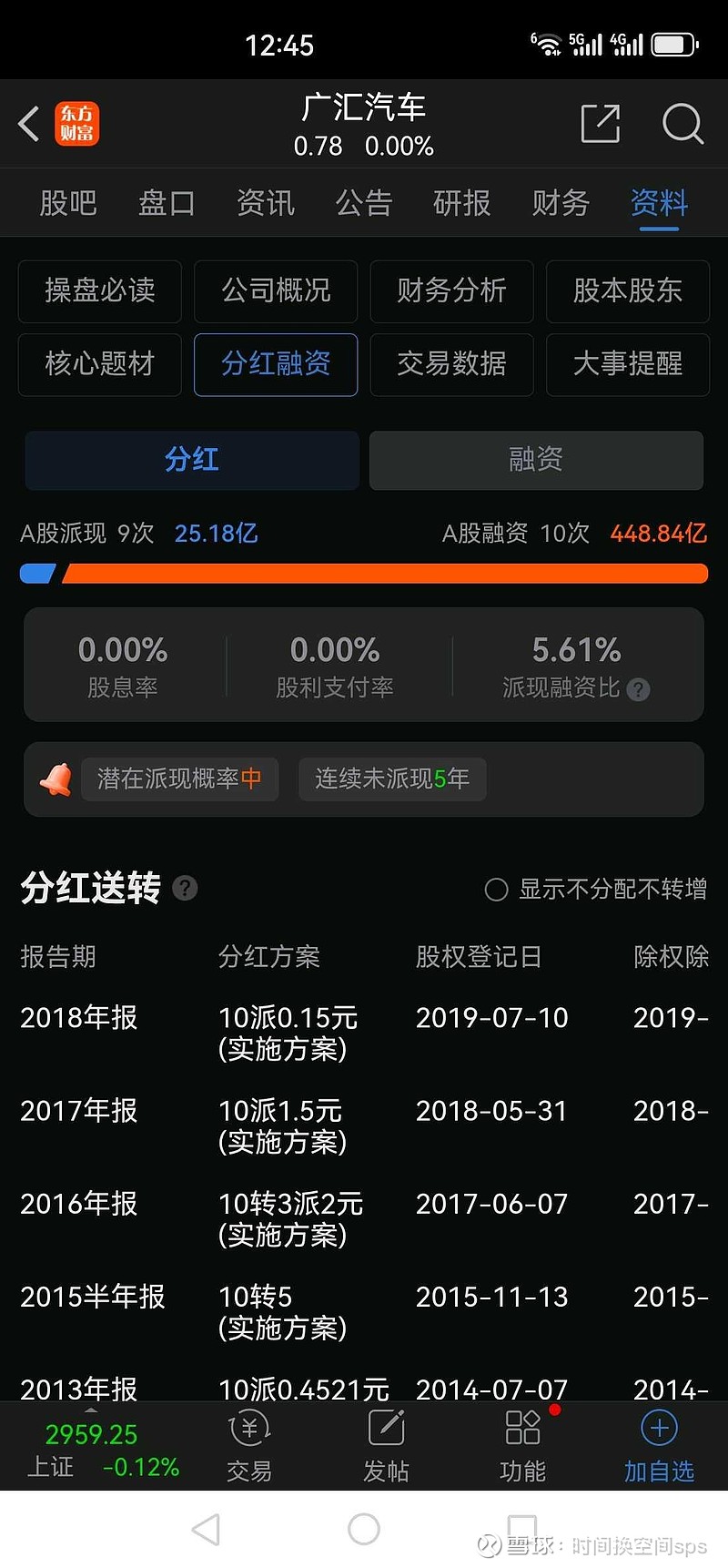This screenshot has width=728, height=1568.
Task: Open the 公告 tab
Action: [x=364, y=202]
